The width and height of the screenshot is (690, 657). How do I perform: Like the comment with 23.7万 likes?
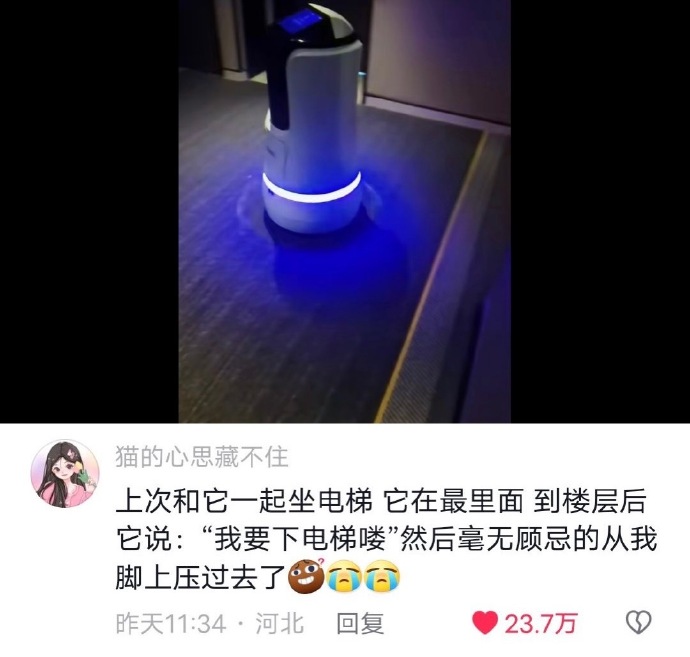pyautogui.click(x=485, y=624)
